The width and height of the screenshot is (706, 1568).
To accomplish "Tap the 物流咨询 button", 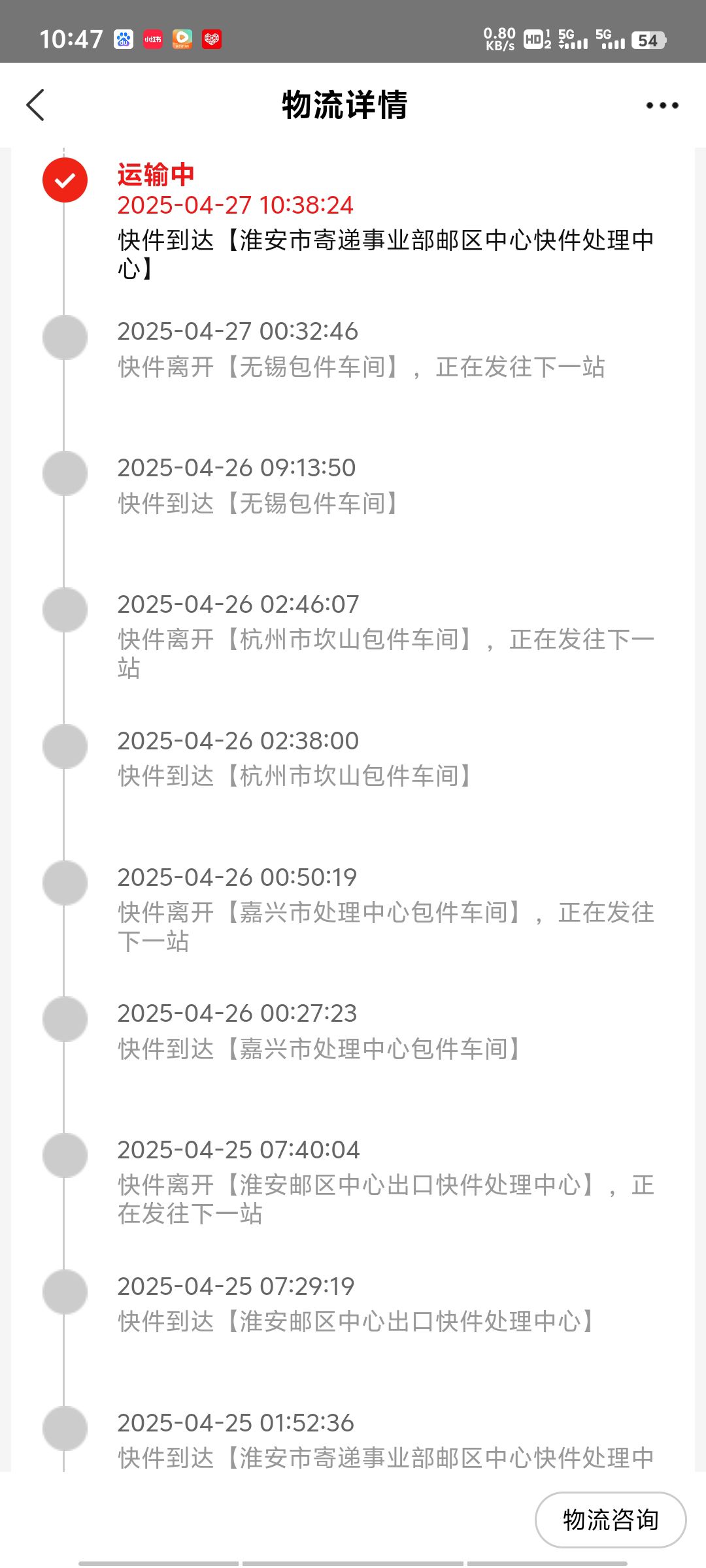I will coord(611,1520).
